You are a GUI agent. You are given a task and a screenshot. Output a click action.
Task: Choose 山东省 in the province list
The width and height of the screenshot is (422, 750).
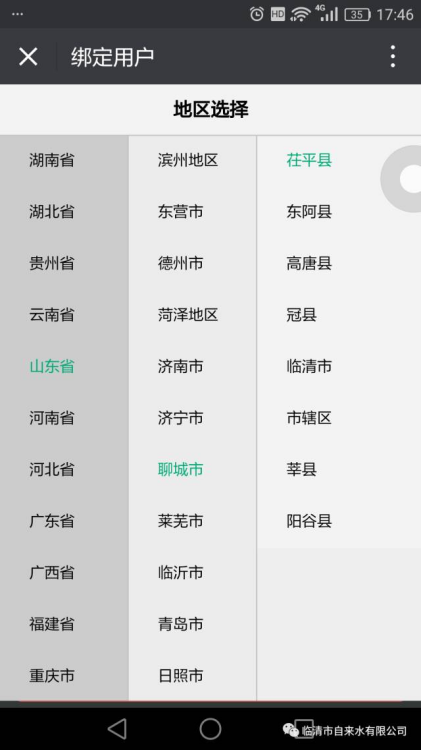click(52, 366)
